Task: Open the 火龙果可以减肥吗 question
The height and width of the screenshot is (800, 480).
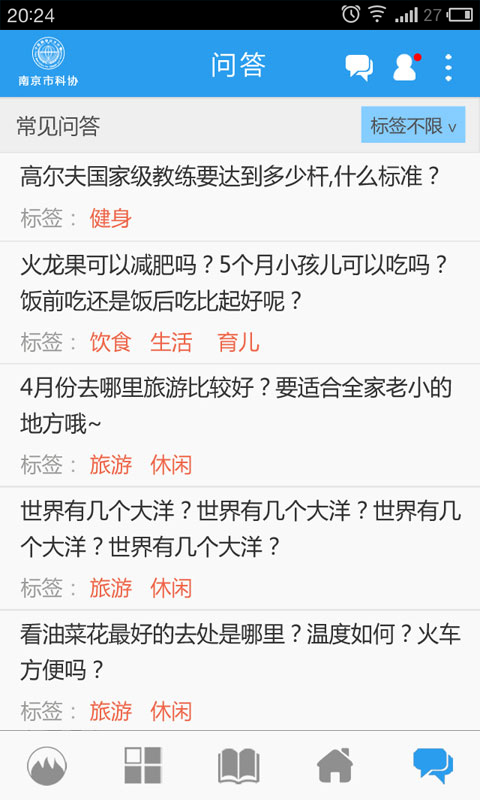Action: click(x=240, y=303)
